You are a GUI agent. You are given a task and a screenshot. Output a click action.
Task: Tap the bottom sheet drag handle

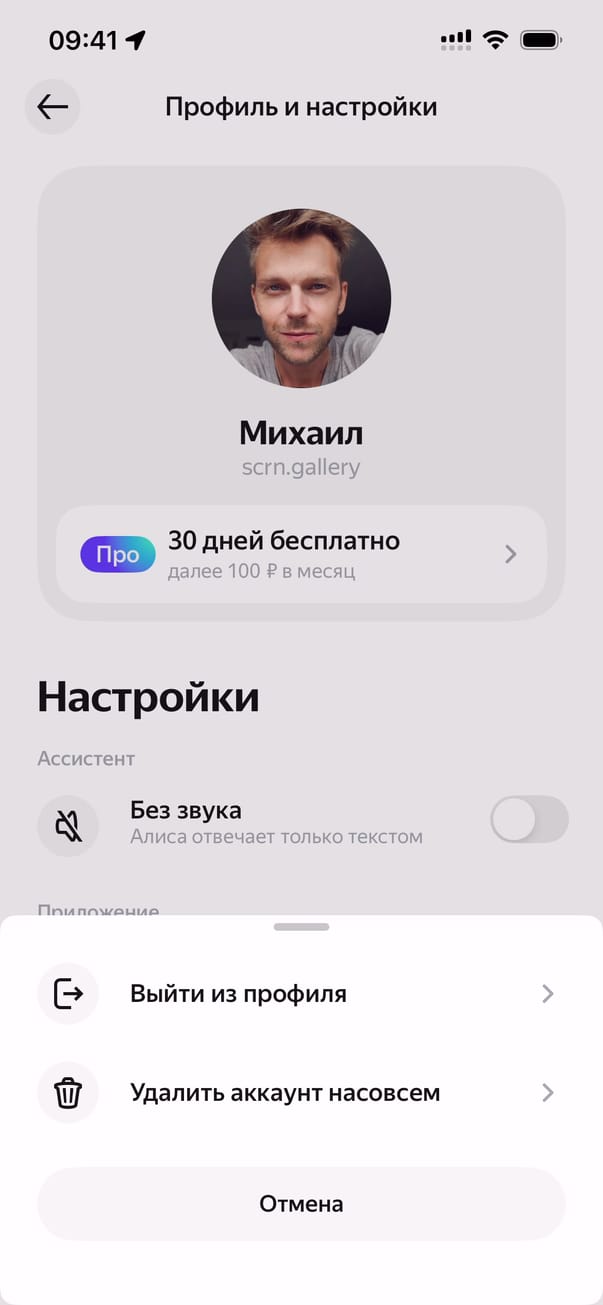click(x=301, y=927)
